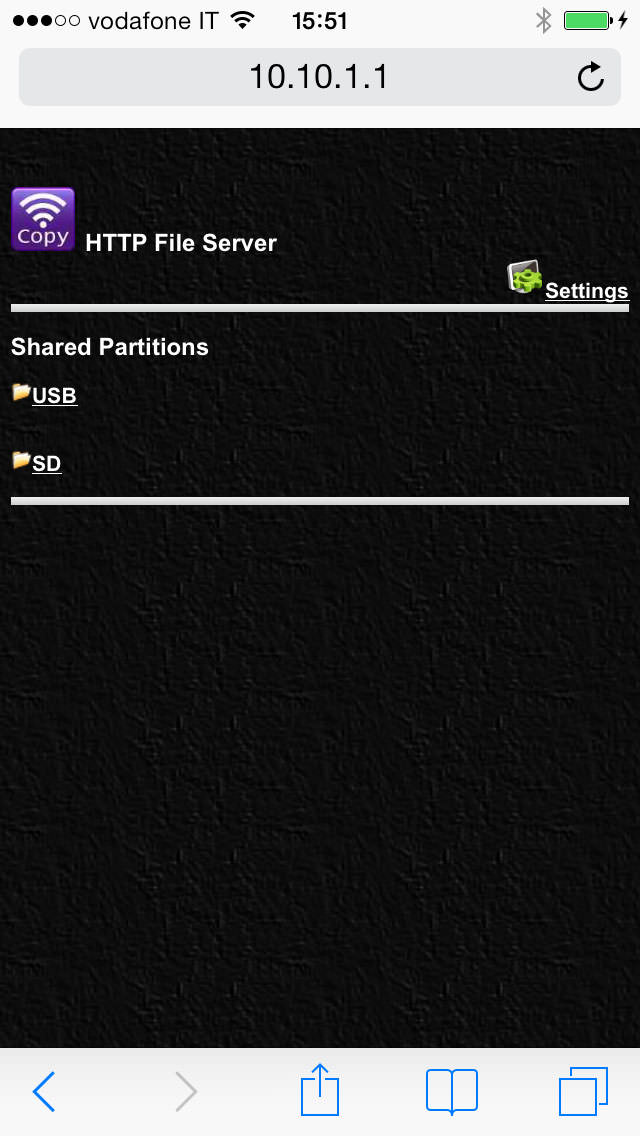Share this page

[320, 1089]
